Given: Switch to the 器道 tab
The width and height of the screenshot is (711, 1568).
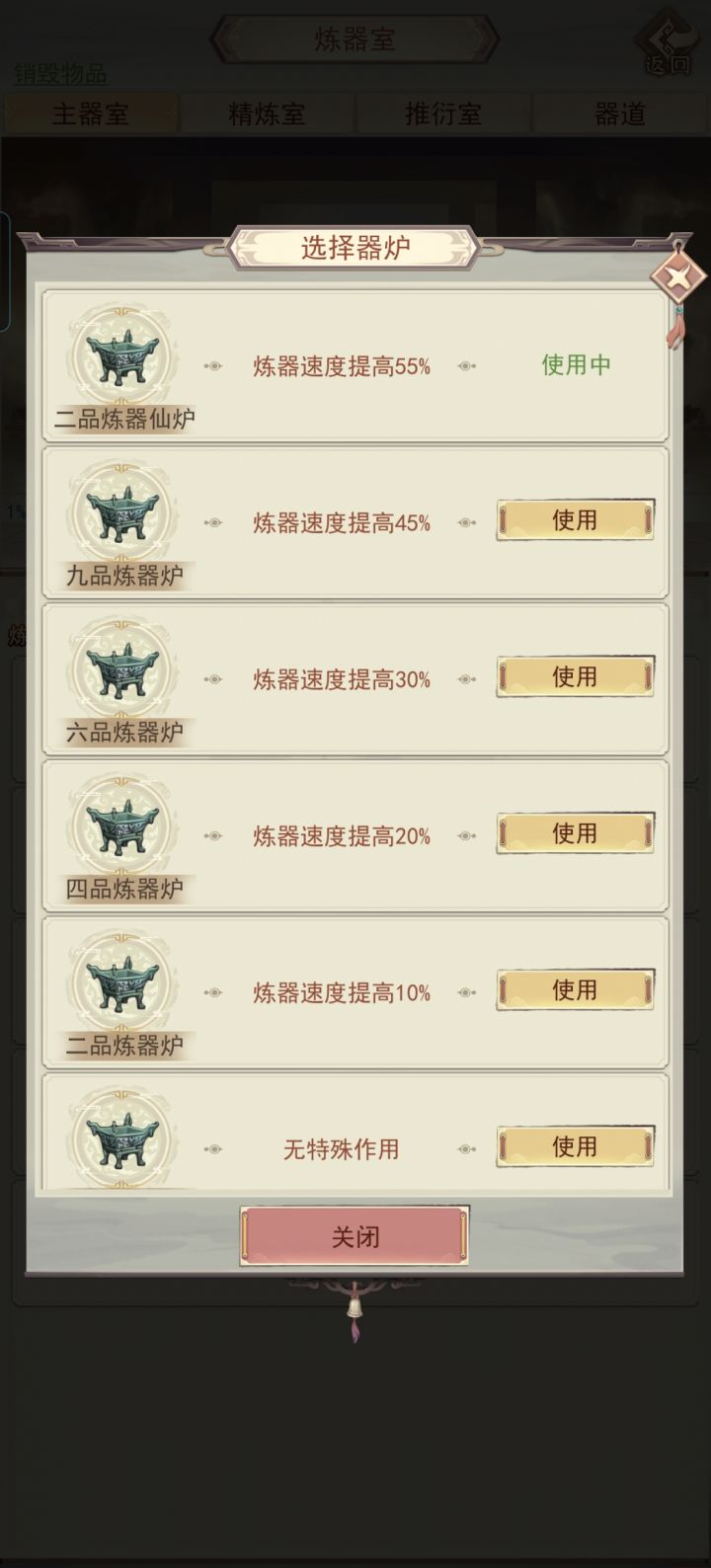Looking at the screenshot, I should point(618,114).
